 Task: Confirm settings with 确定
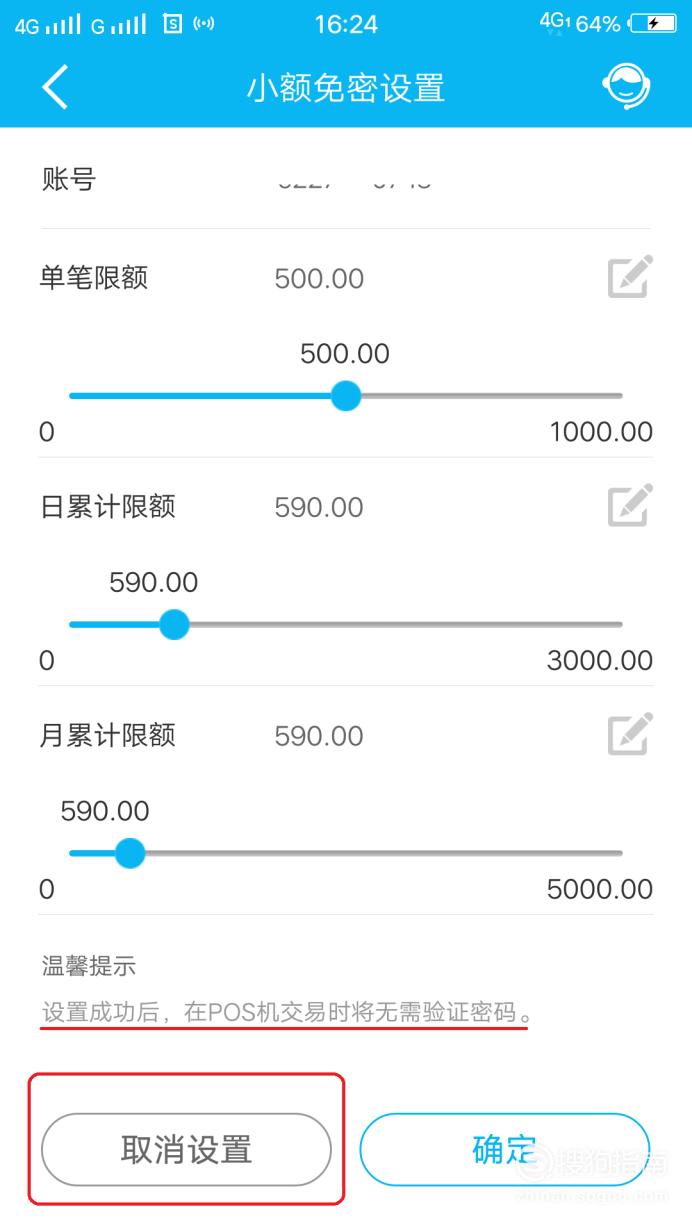(505, 1150)
